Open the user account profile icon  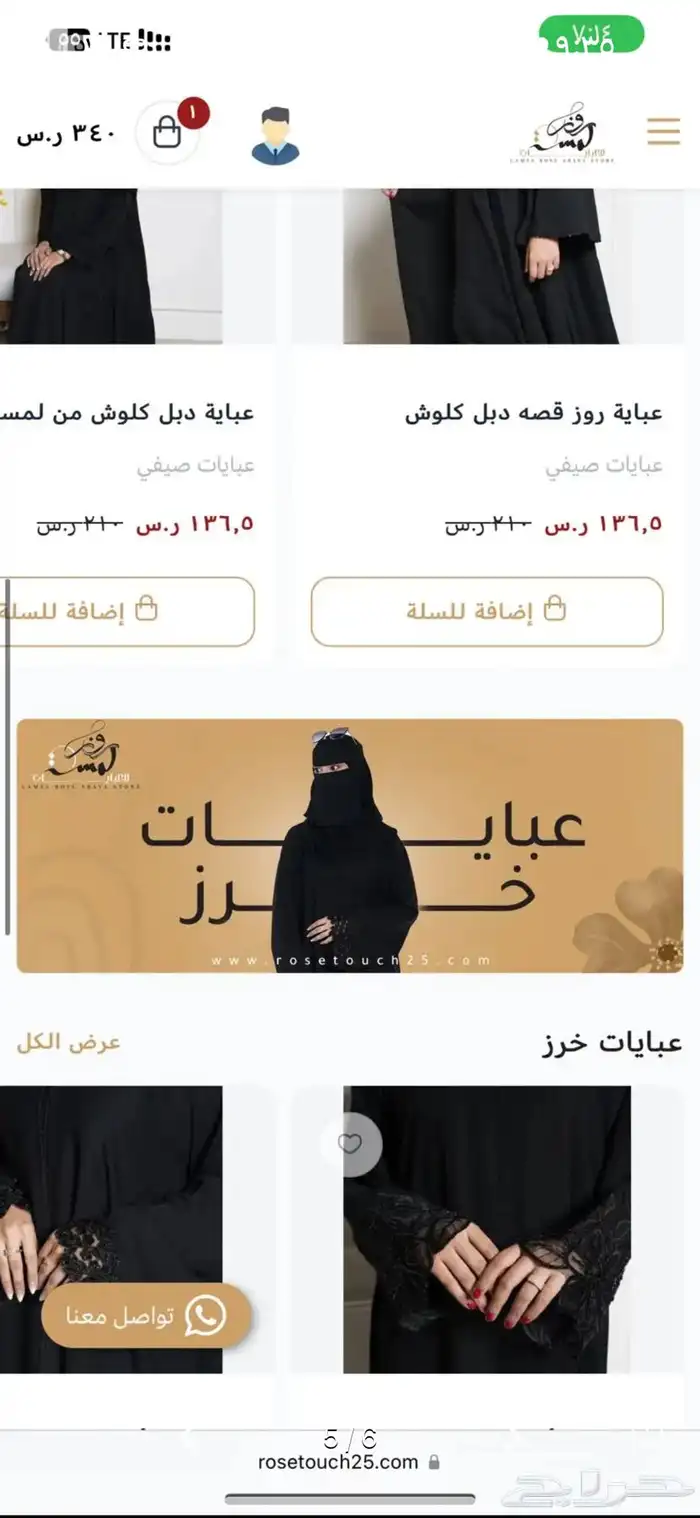pyautogui.click(x=275, y=136)
